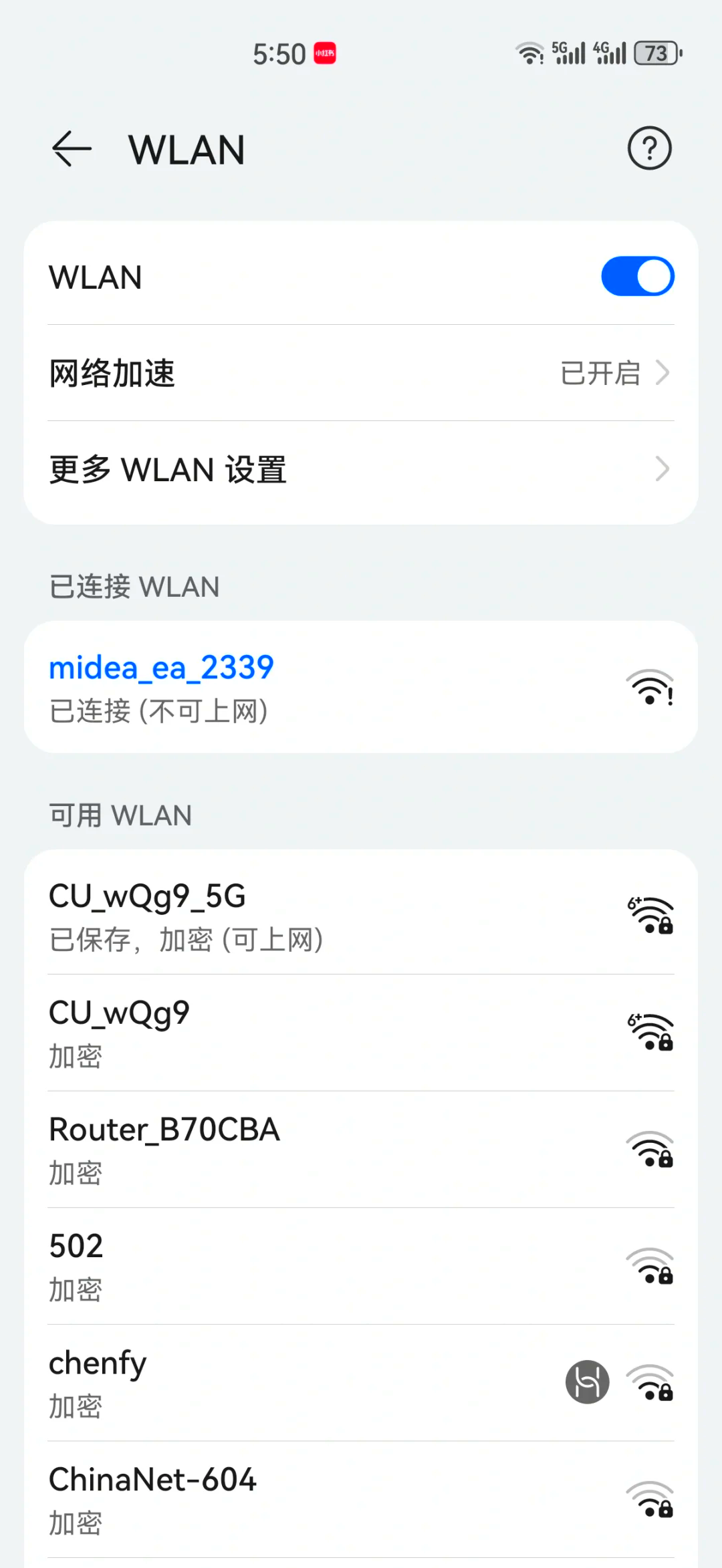The height and width of the screenshot is (1568, 722).
Task: Choose the 502 network
Action: [x=361, y=1267]
